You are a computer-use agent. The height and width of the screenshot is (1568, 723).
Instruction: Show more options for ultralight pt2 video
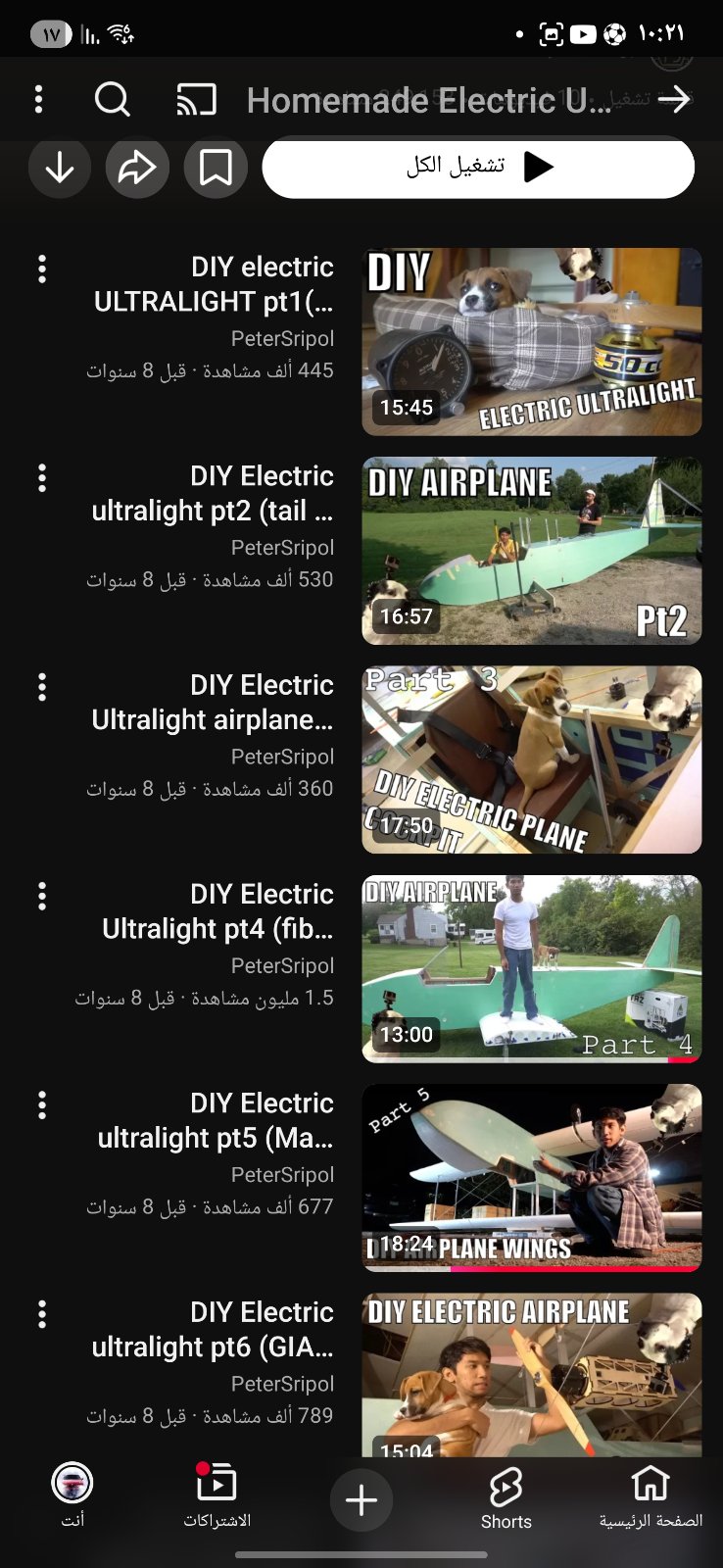42,478
